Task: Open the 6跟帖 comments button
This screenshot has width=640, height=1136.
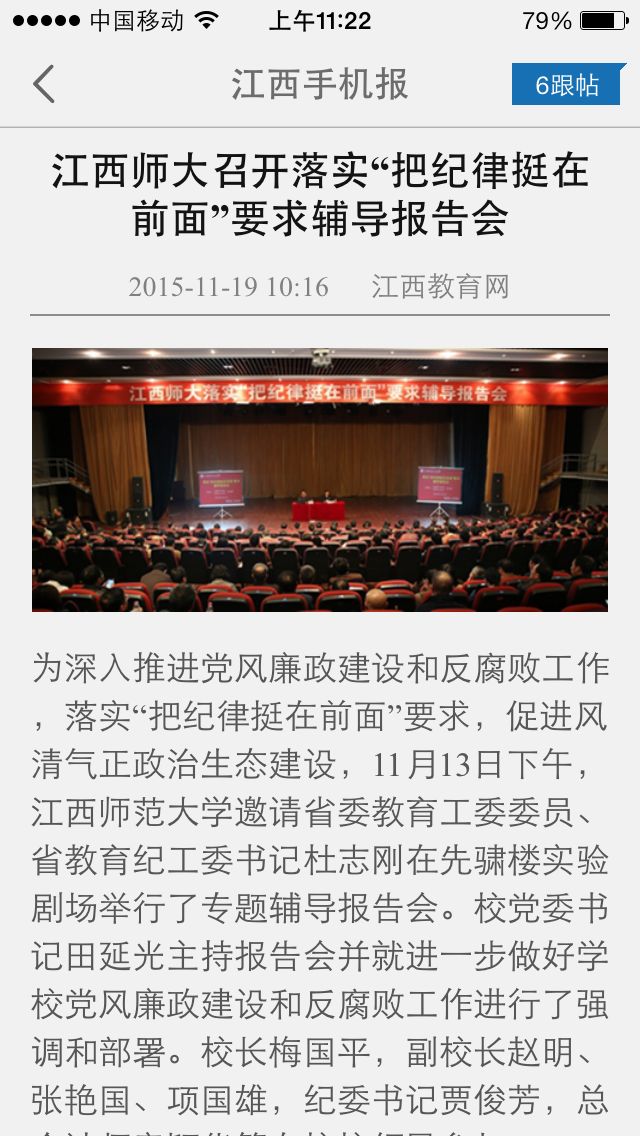Action: pos(568,85)
